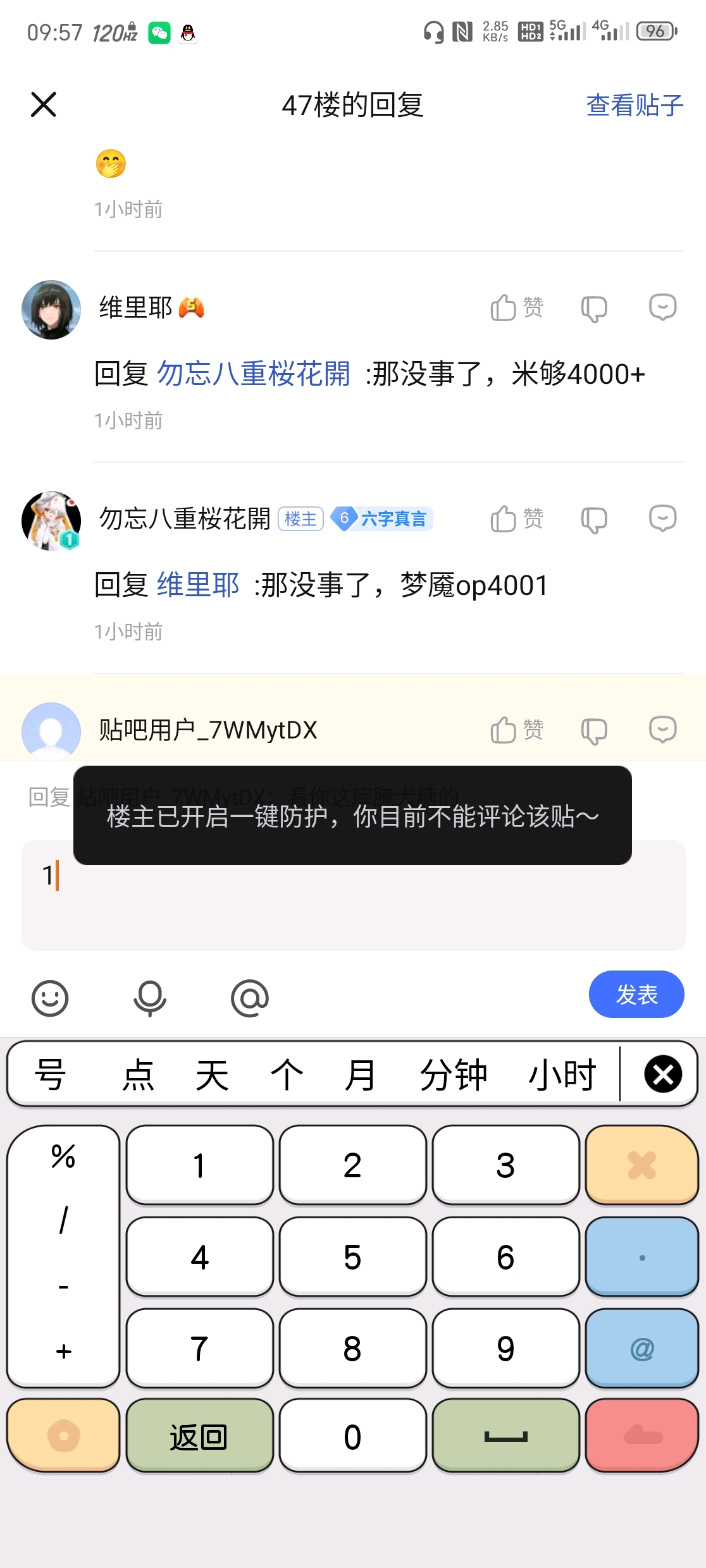The width and height of the screenshot is (706, 1568).
Task: Post the reply with 发表
Action: pyautogui.click(x=636, y=995)
